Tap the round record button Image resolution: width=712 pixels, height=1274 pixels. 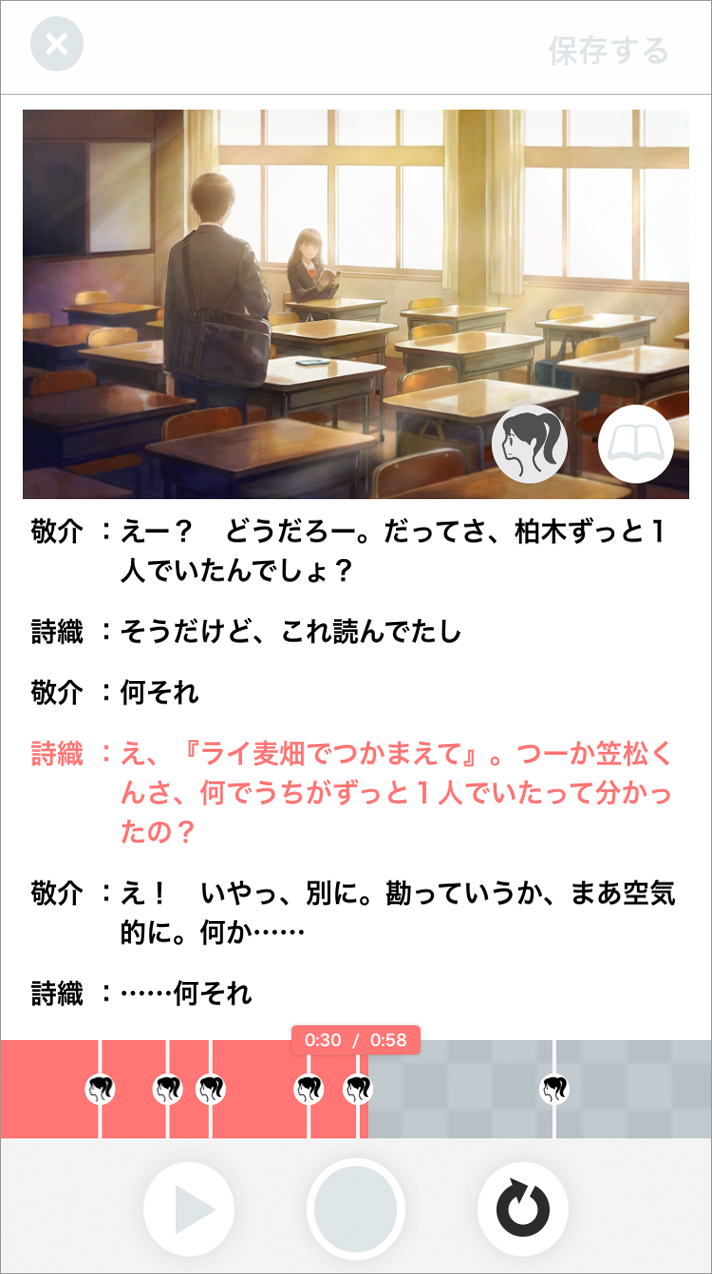pos(356,1210)
